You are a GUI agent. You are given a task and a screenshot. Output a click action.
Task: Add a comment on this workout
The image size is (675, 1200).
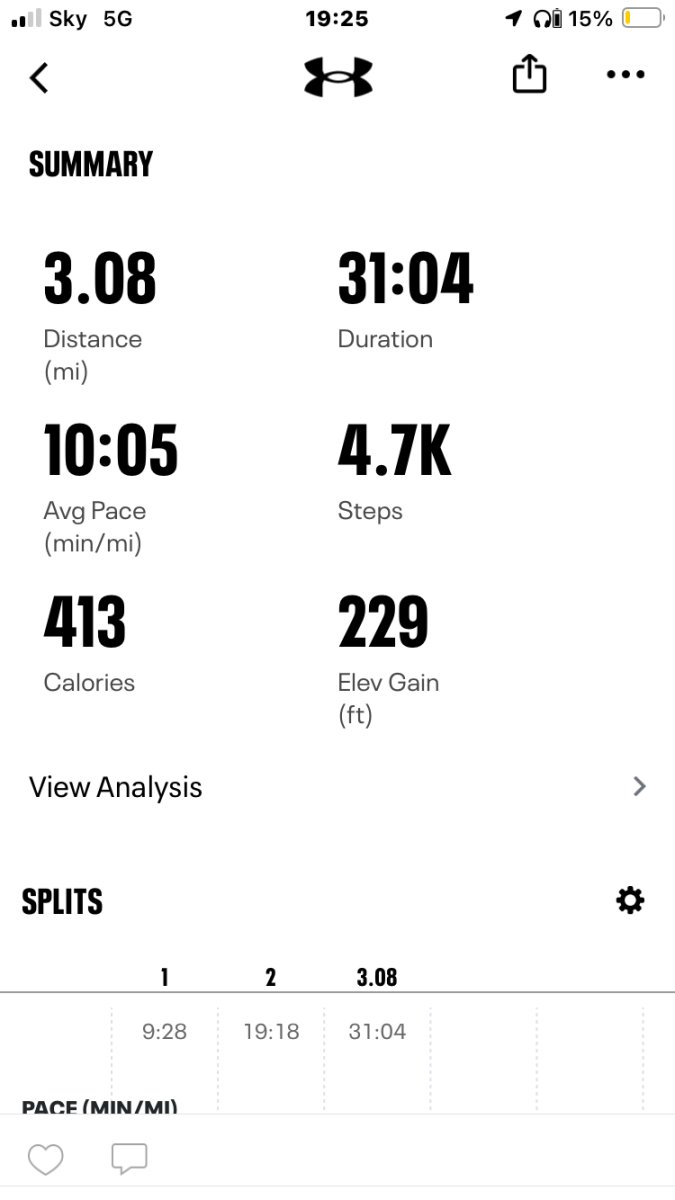click(129, 1160)
